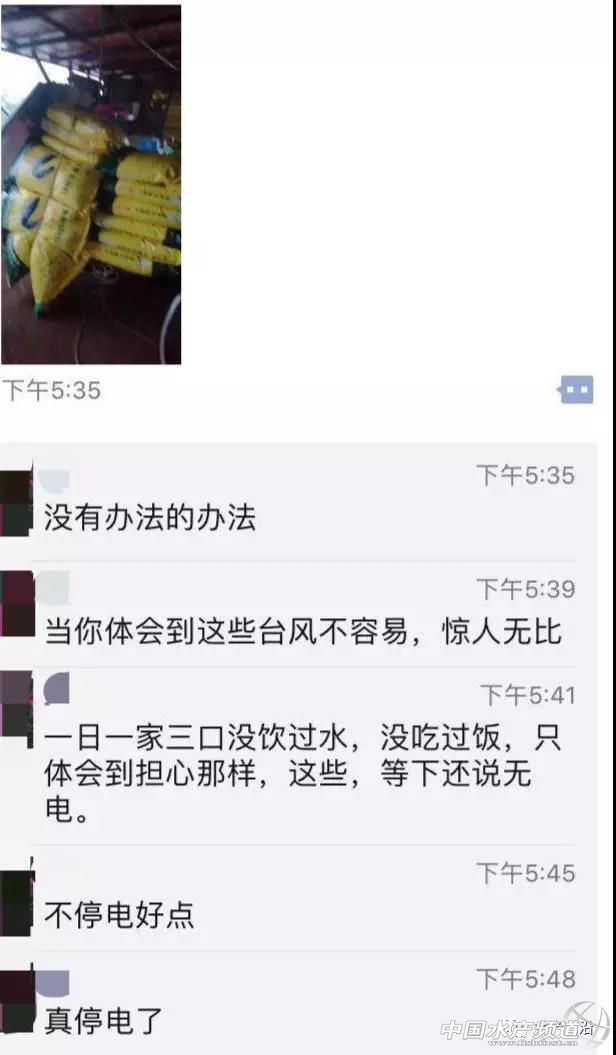Reply to the comment 不停电好点
Image resolution: width=616 pixels, height=1055 pixels.
coord(120,915)
